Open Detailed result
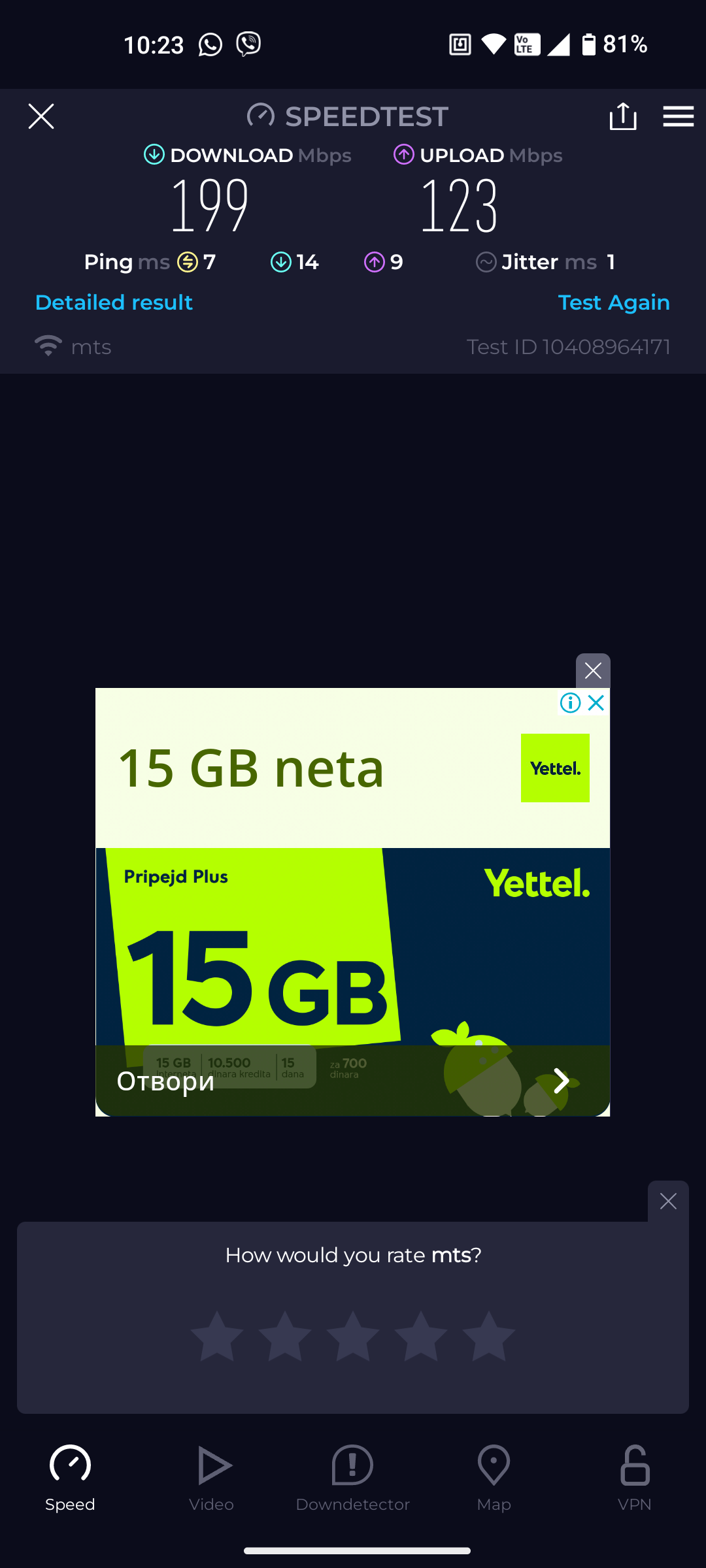Viewport: 706px width, 1568px height. 114,302
